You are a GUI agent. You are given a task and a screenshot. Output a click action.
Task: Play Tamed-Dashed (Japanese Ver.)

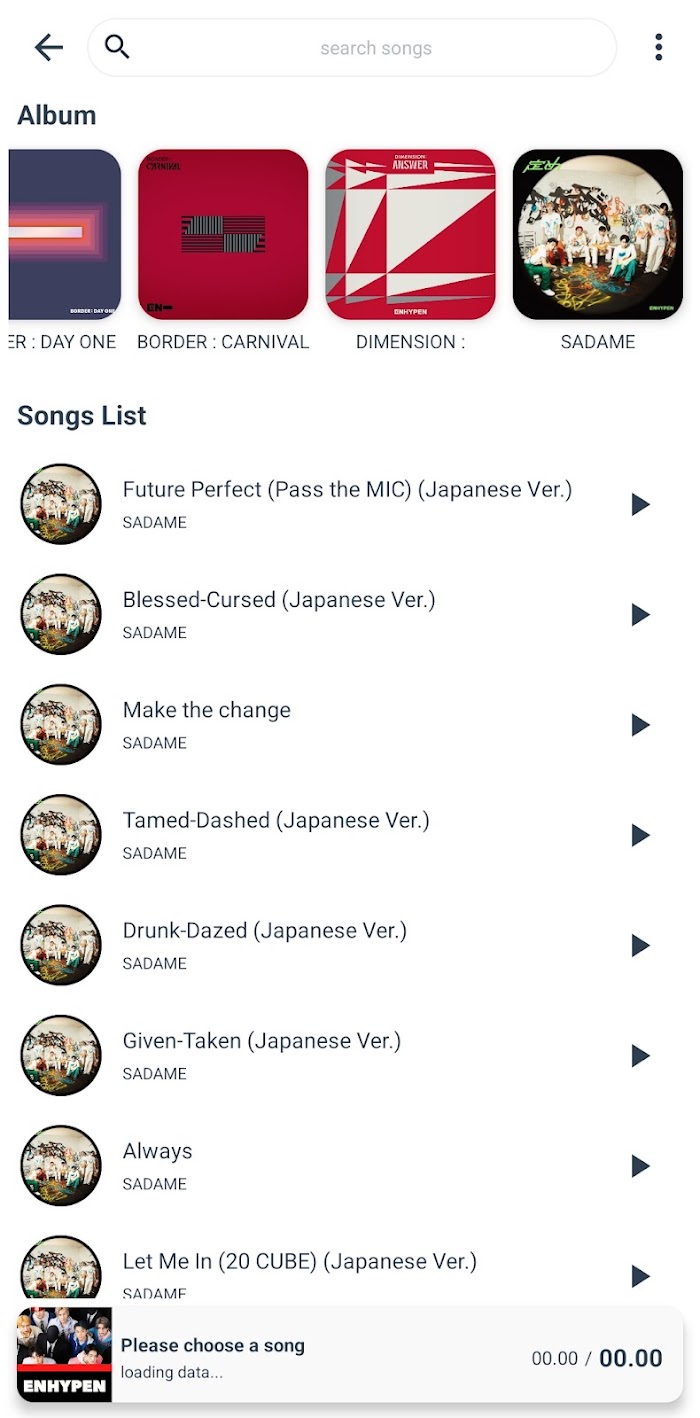tap(640, 835)
